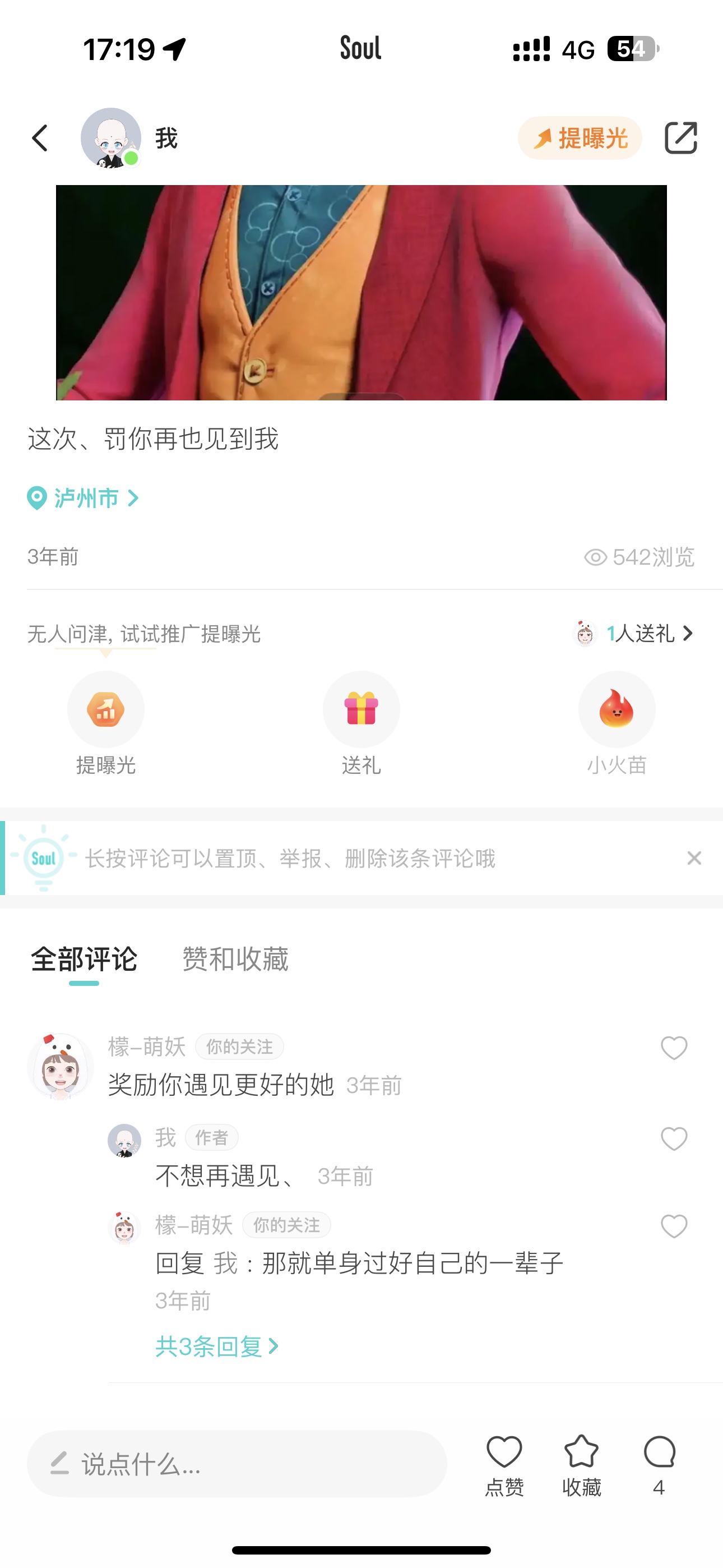Dismiss the long-press comment tip banner
The width and height of the screenshot is (723, 1568).
[x=694, y=858]
